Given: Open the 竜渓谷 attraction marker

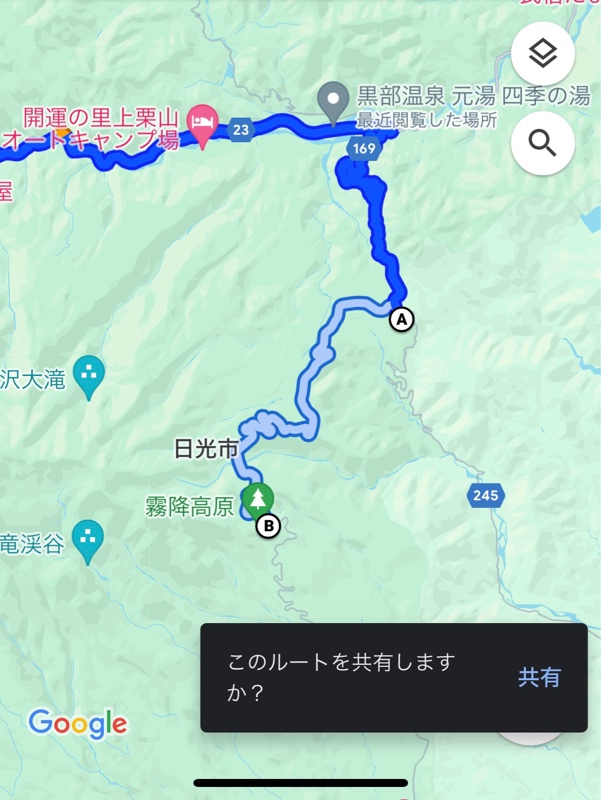Looking at the screenshot, I should (x=90, y=540).
